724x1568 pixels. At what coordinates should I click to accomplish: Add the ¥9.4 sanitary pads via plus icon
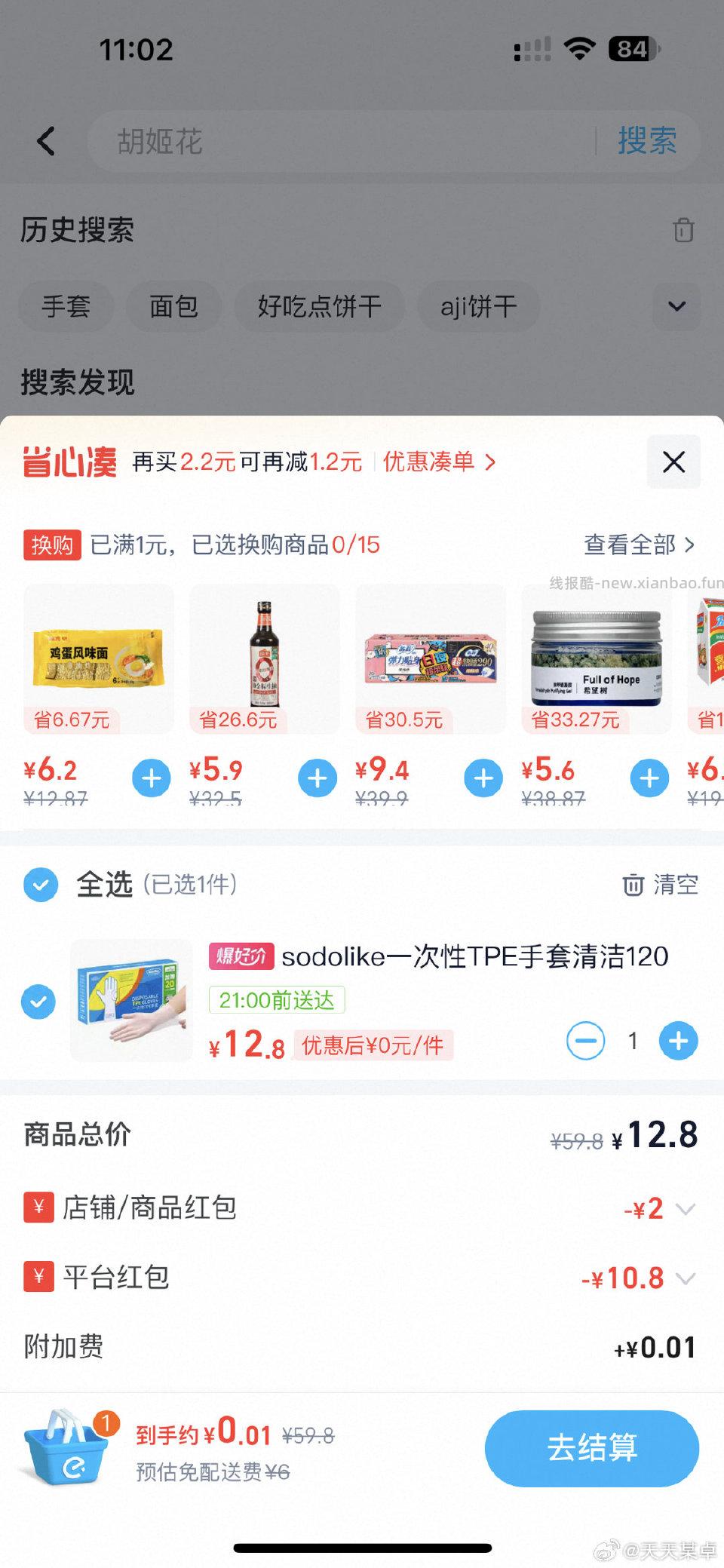(483, 778)
